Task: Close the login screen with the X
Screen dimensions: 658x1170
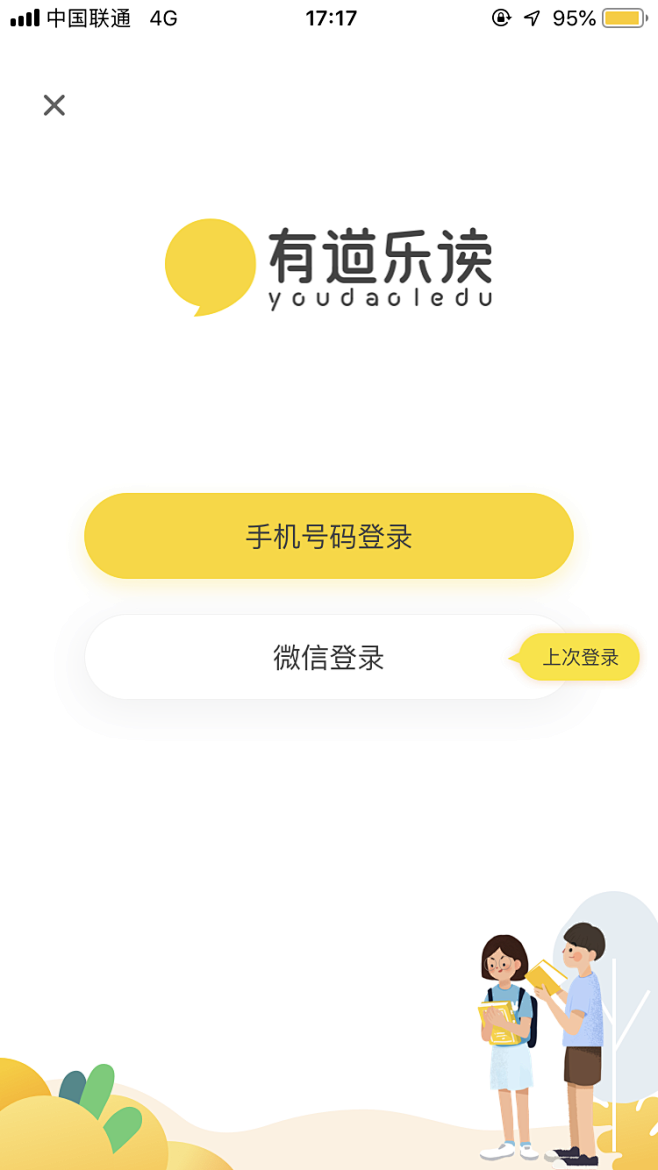Action: 54,105
